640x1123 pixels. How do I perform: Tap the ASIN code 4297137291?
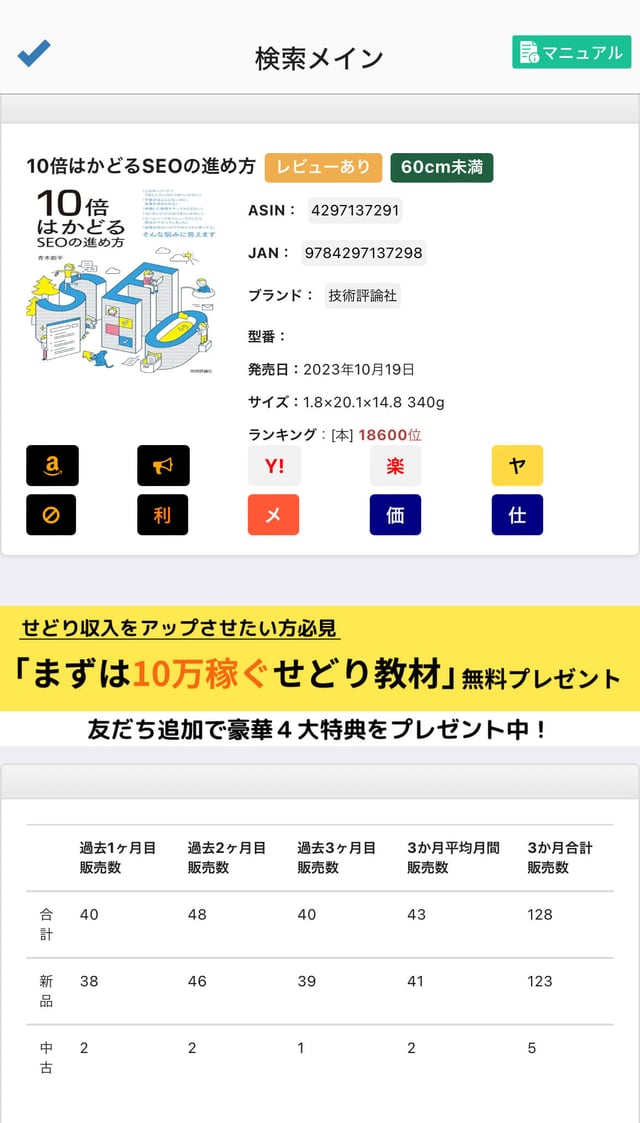coord(355,210)
